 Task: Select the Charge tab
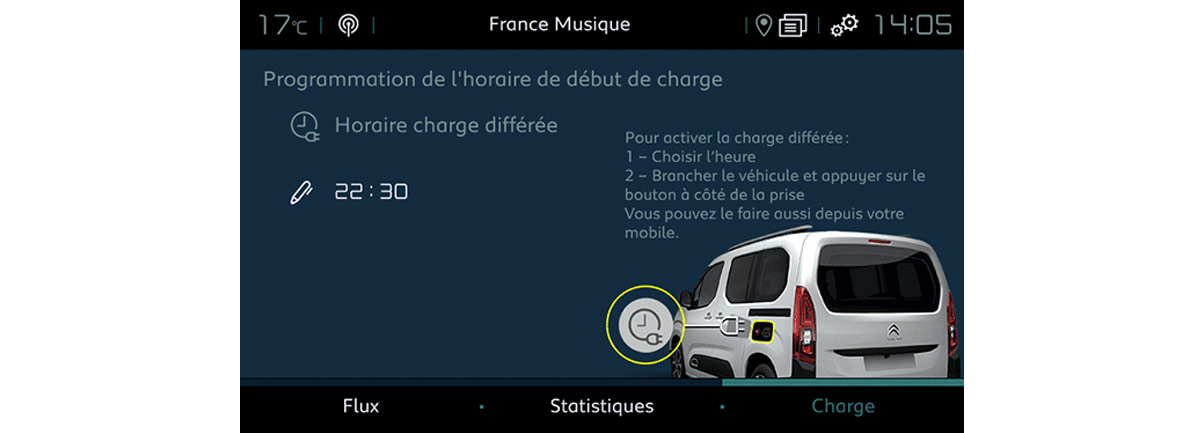click(x=842, y=406)
